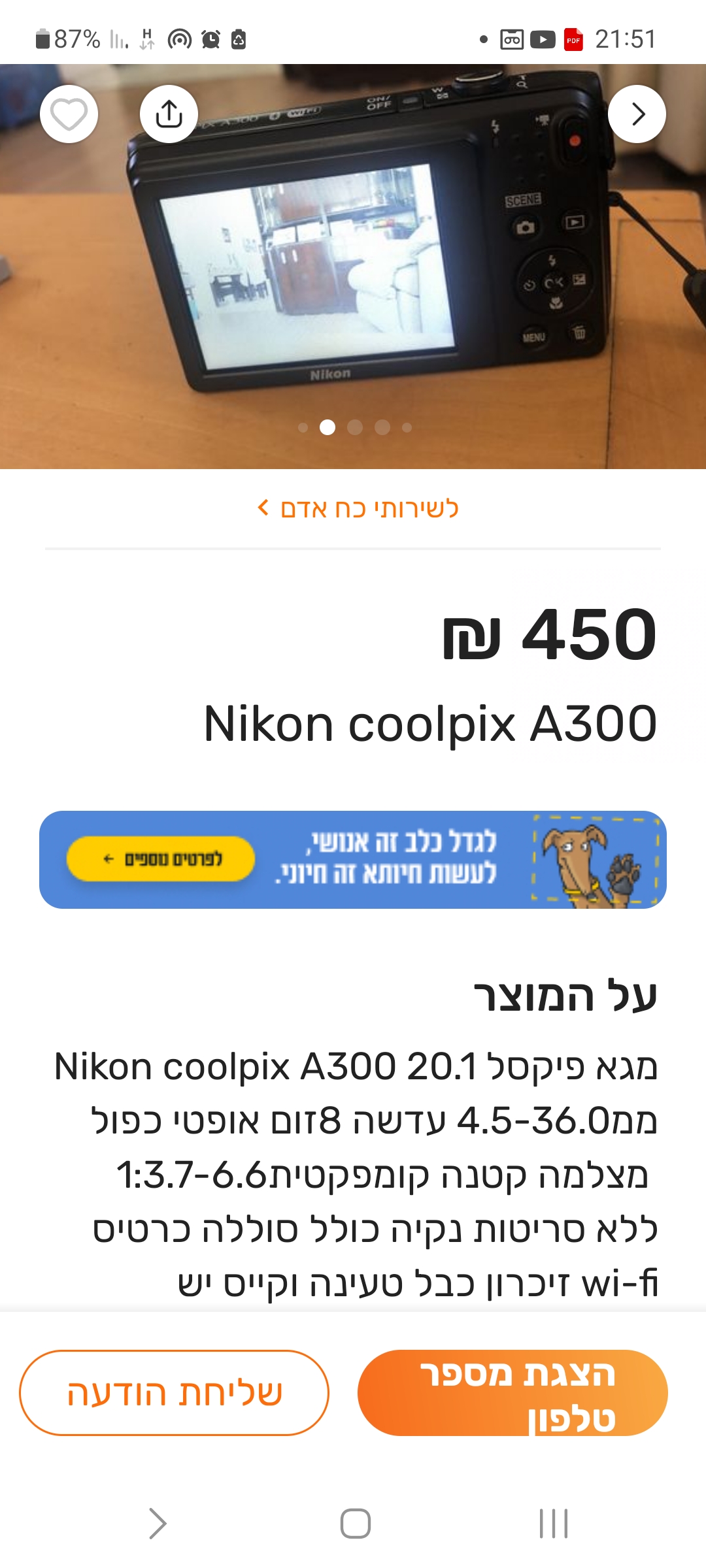Image resolution: width=706 pixels, height=1568 pixels.
Task: Go to the next photo with the arrow
Action: (637, 114)
